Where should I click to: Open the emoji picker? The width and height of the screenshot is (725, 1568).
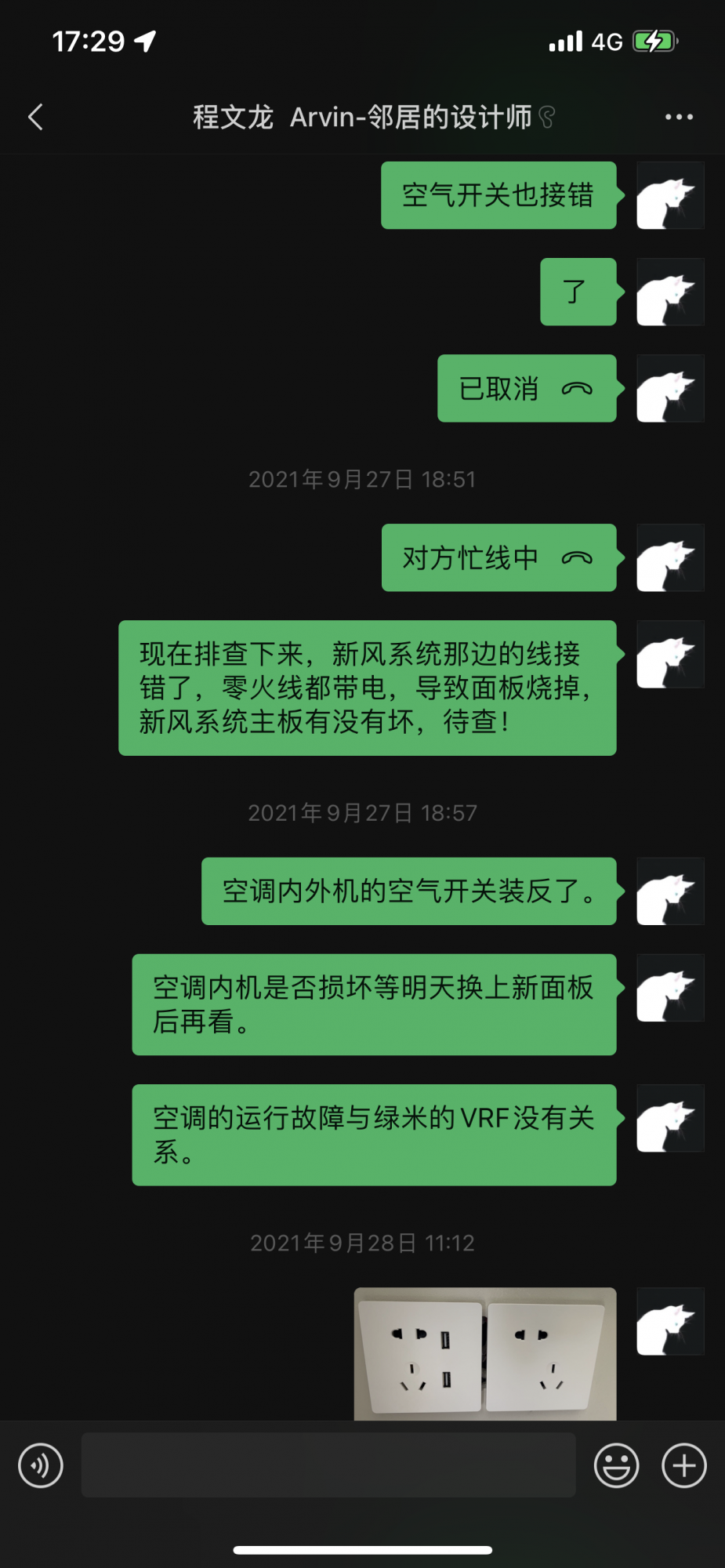click(x=616, y=1465)
